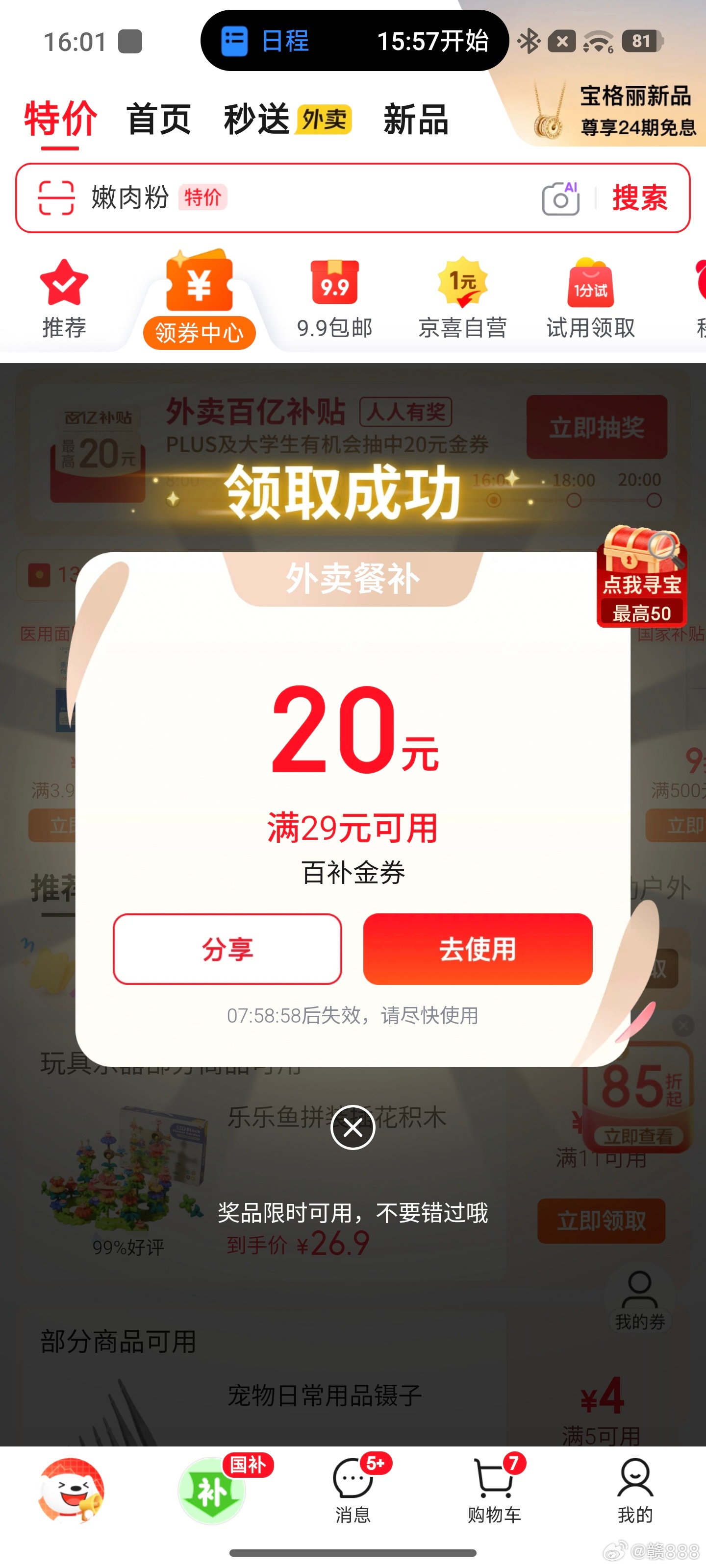Open the 试用领取 category
This screenshot has width=706, height=1568.
click(x=590, y=298)
